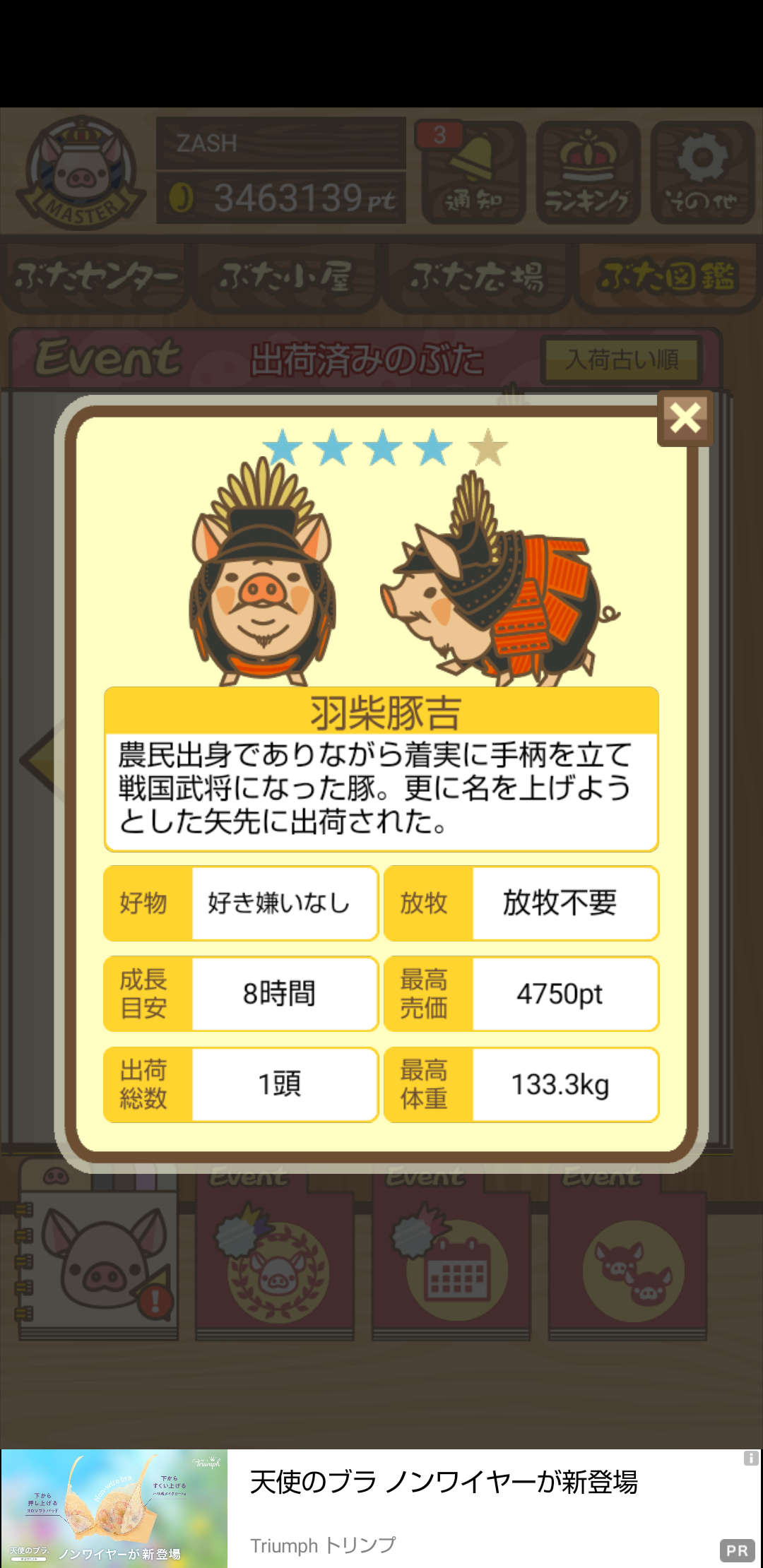Image resolution: width=763 pixels, height=1568 pixels.
Task: Open the Triumph 天使のブラ ad banner
Action: click(381, 1508)
